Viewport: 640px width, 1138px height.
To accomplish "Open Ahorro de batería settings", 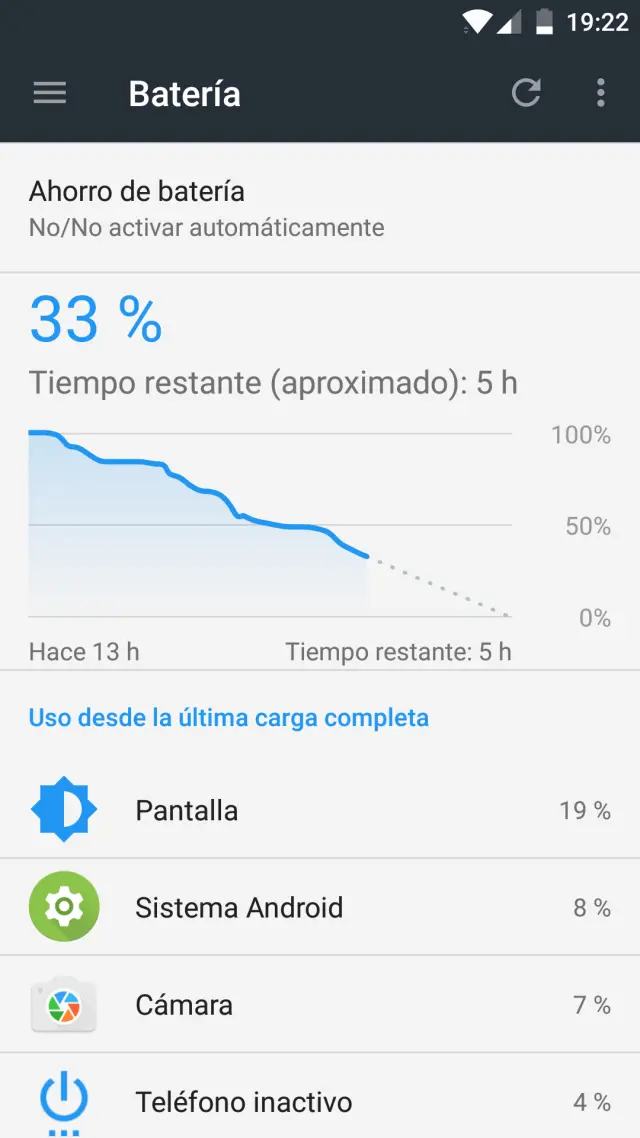I will [x=320, y=208].
